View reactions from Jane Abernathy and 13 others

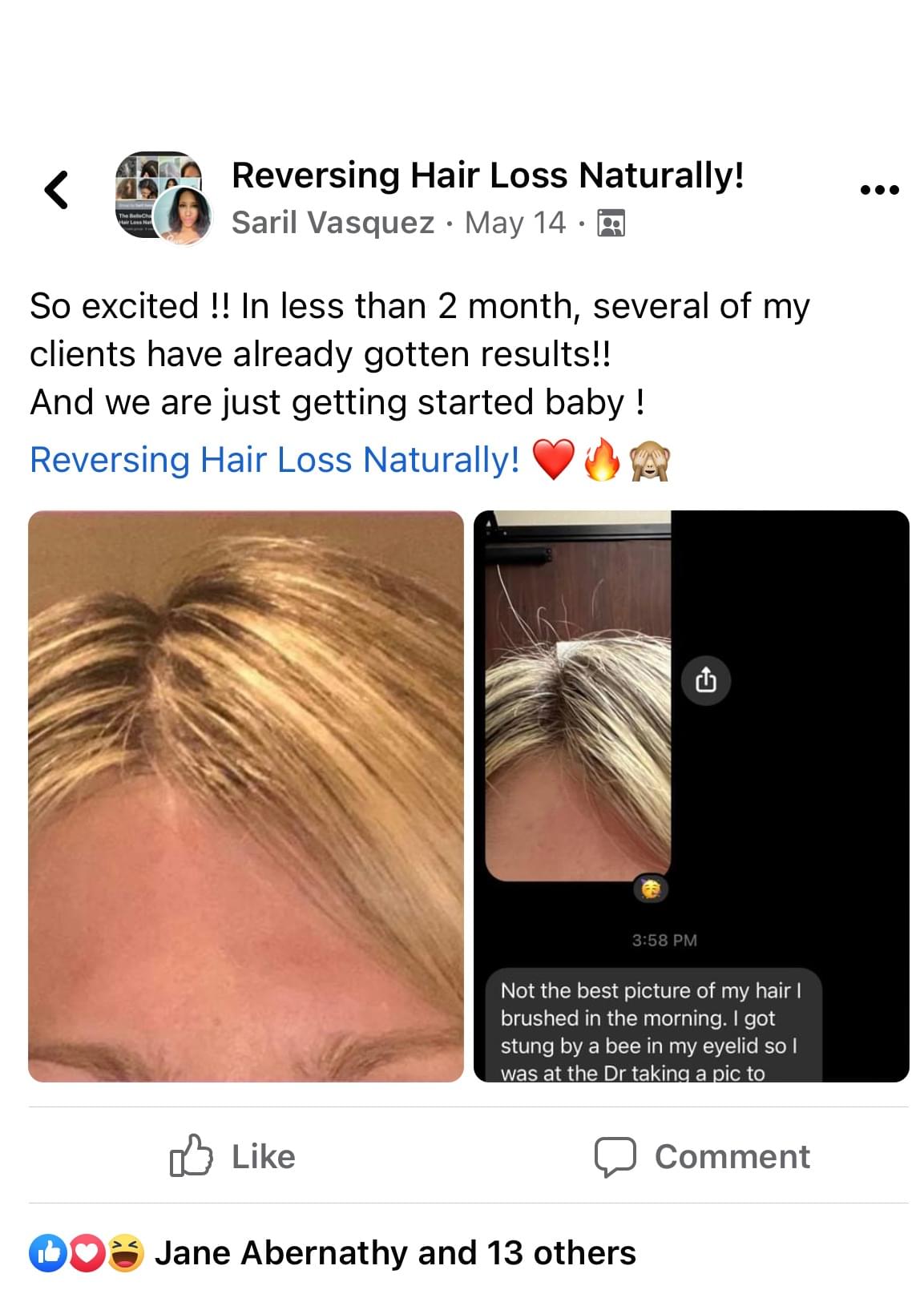(x=394, y=1252)
